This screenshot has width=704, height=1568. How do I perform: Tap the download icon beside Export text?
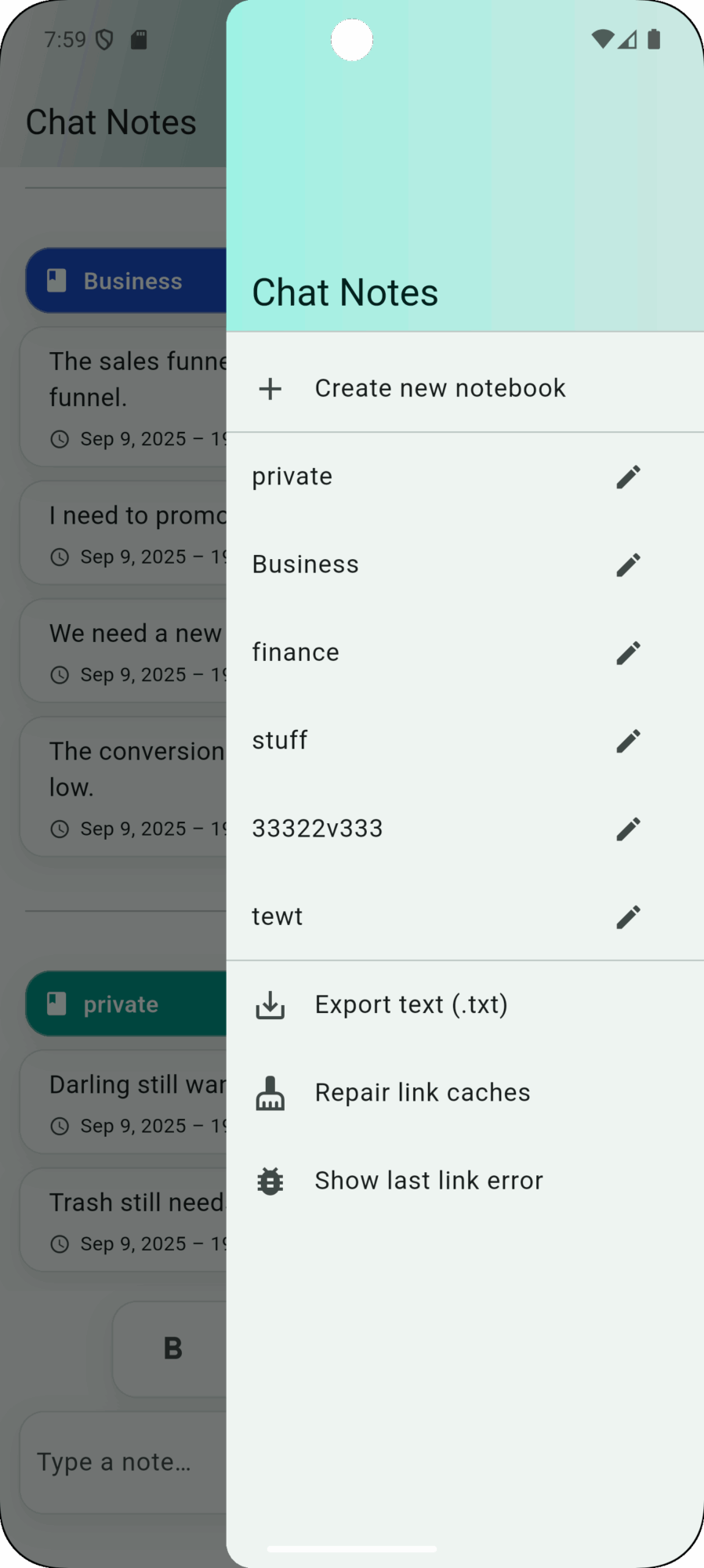click(x=270, y=1004)
